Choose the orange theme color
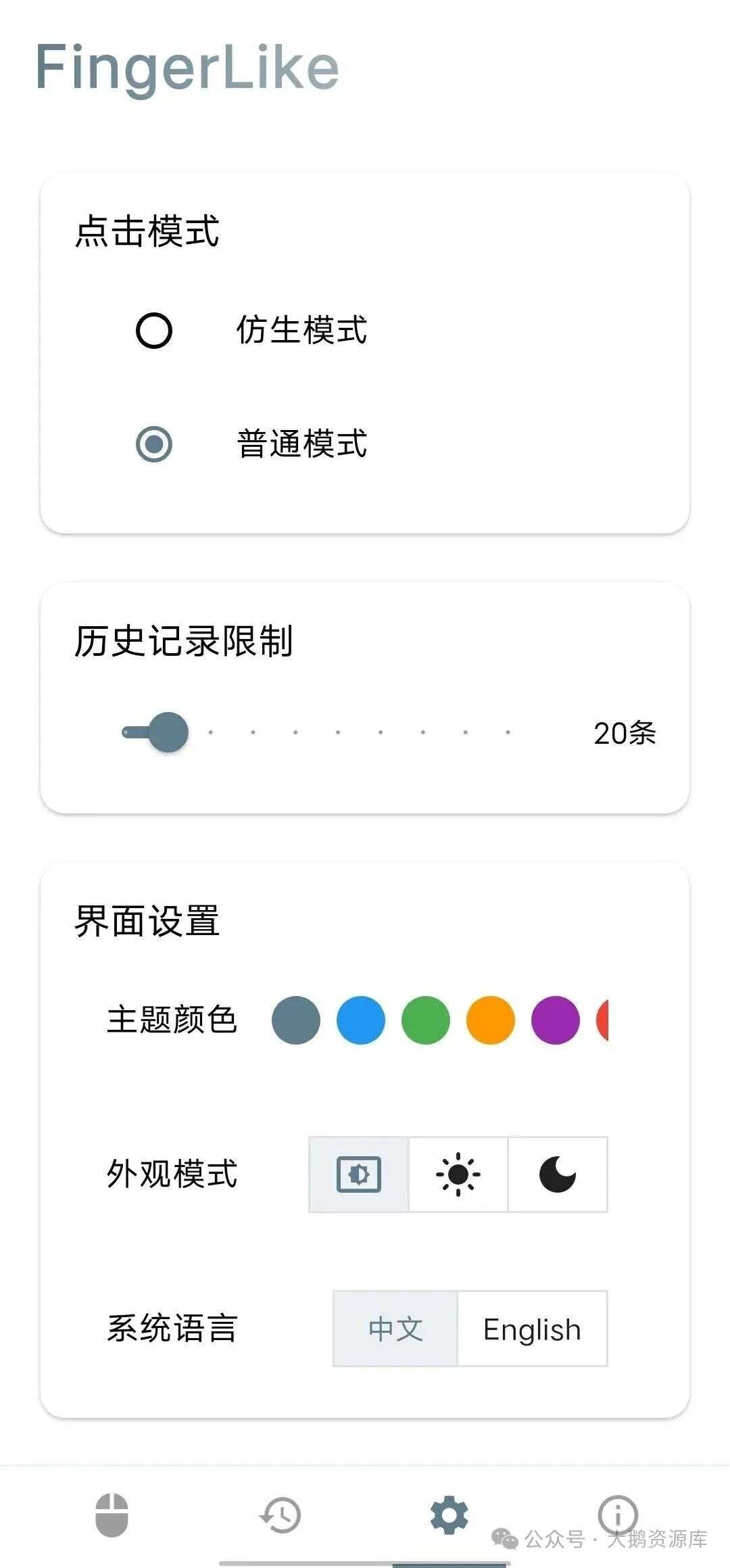The width and height of the screenshot is (730, 1568). click(491, 1020)
